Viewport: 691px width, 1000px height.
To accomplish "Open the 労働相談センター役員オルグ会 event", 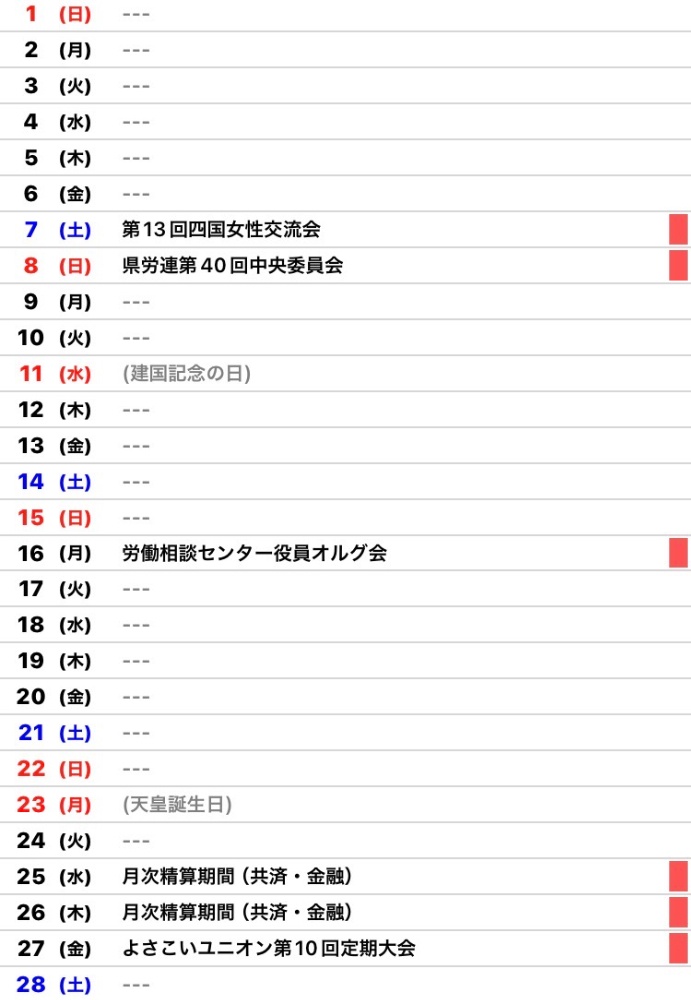I will pos(254,553).
